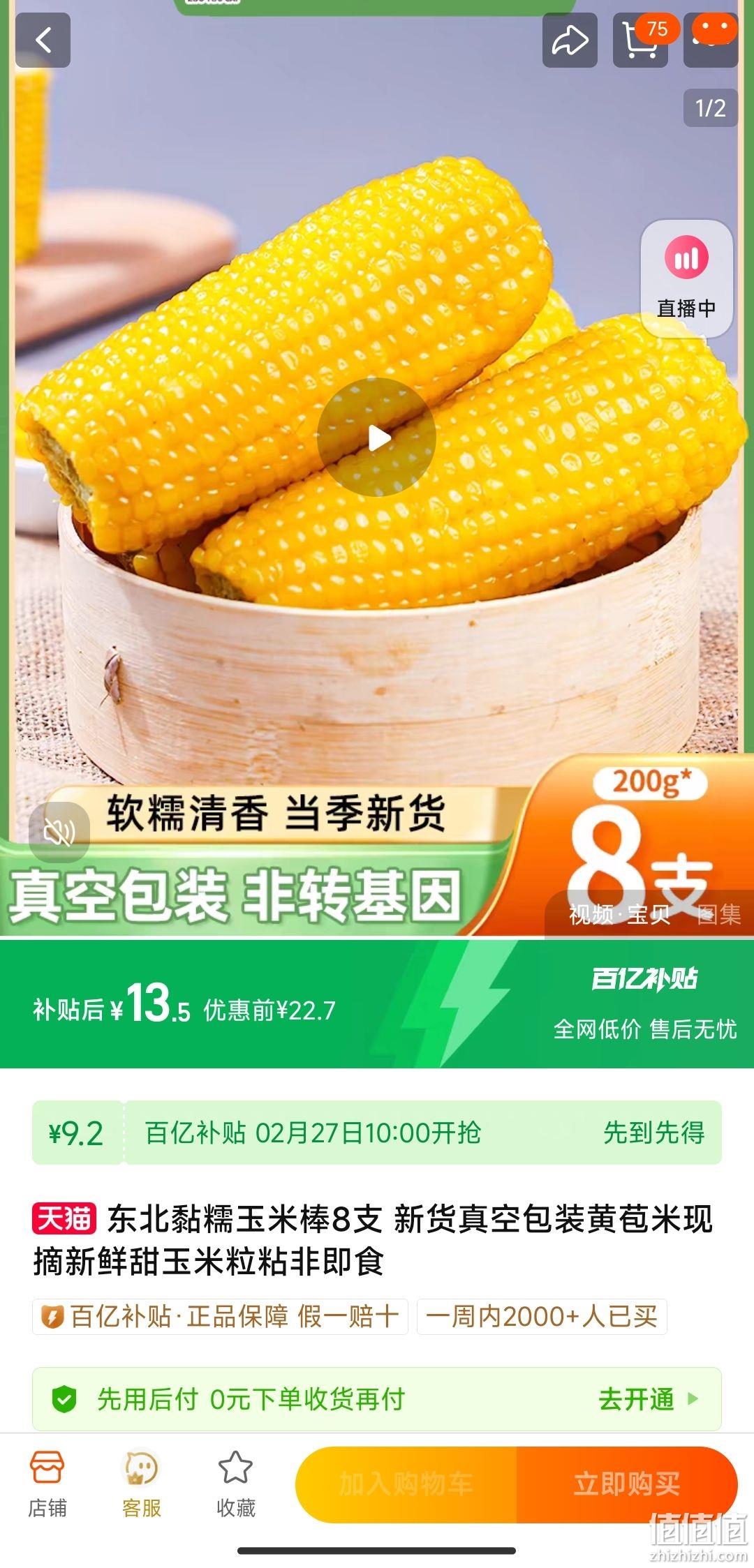Screen dimensions: 754x1568
Task: Visit the 店铺 store page
Action: [47, 1484]
